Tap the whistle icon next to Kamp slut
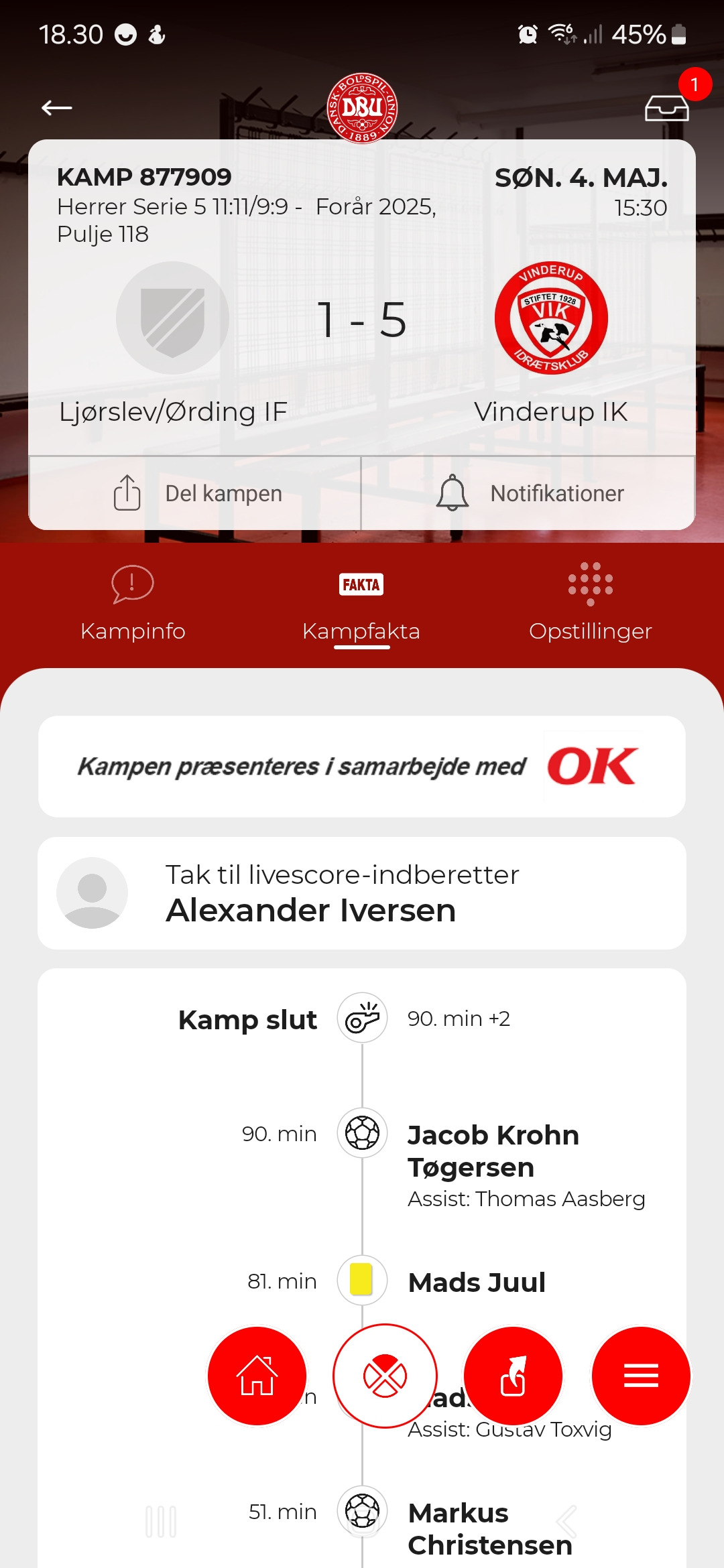The image size is (724, 1568). (x=362, y=1019)
